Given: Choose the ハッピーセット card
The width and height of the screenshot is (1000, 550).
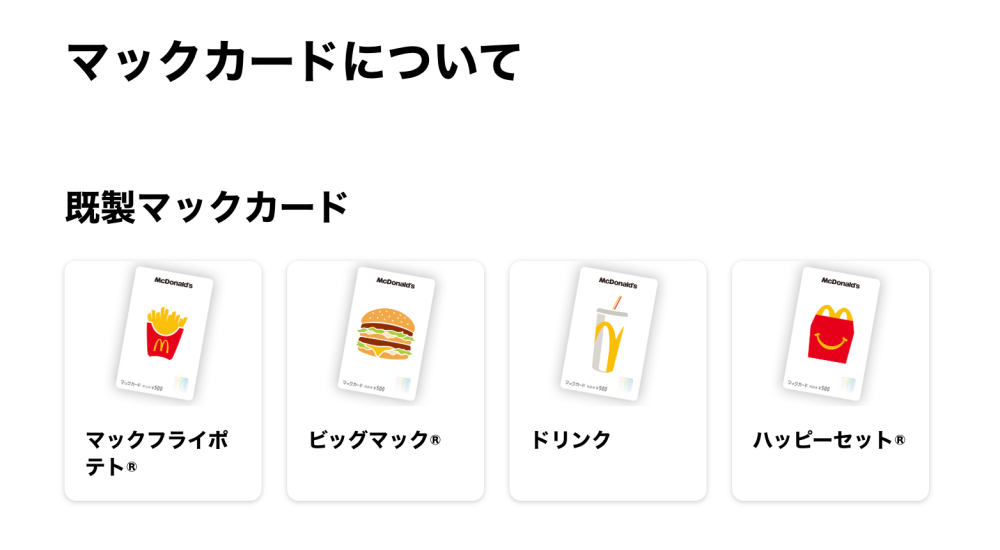Looking at the screenshot, I should coord(830,380).
